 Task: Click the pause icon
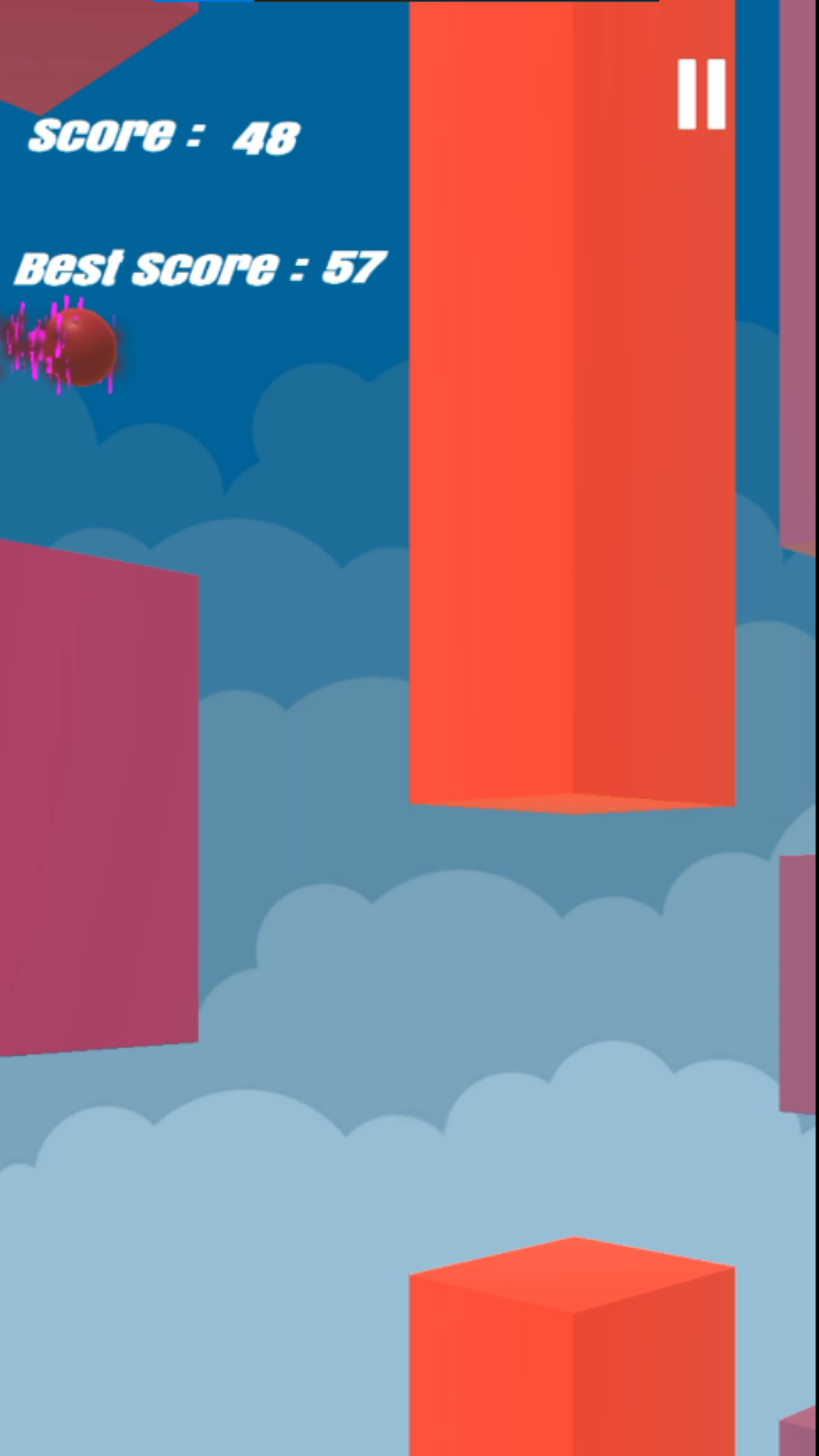(x=701, y=91)
